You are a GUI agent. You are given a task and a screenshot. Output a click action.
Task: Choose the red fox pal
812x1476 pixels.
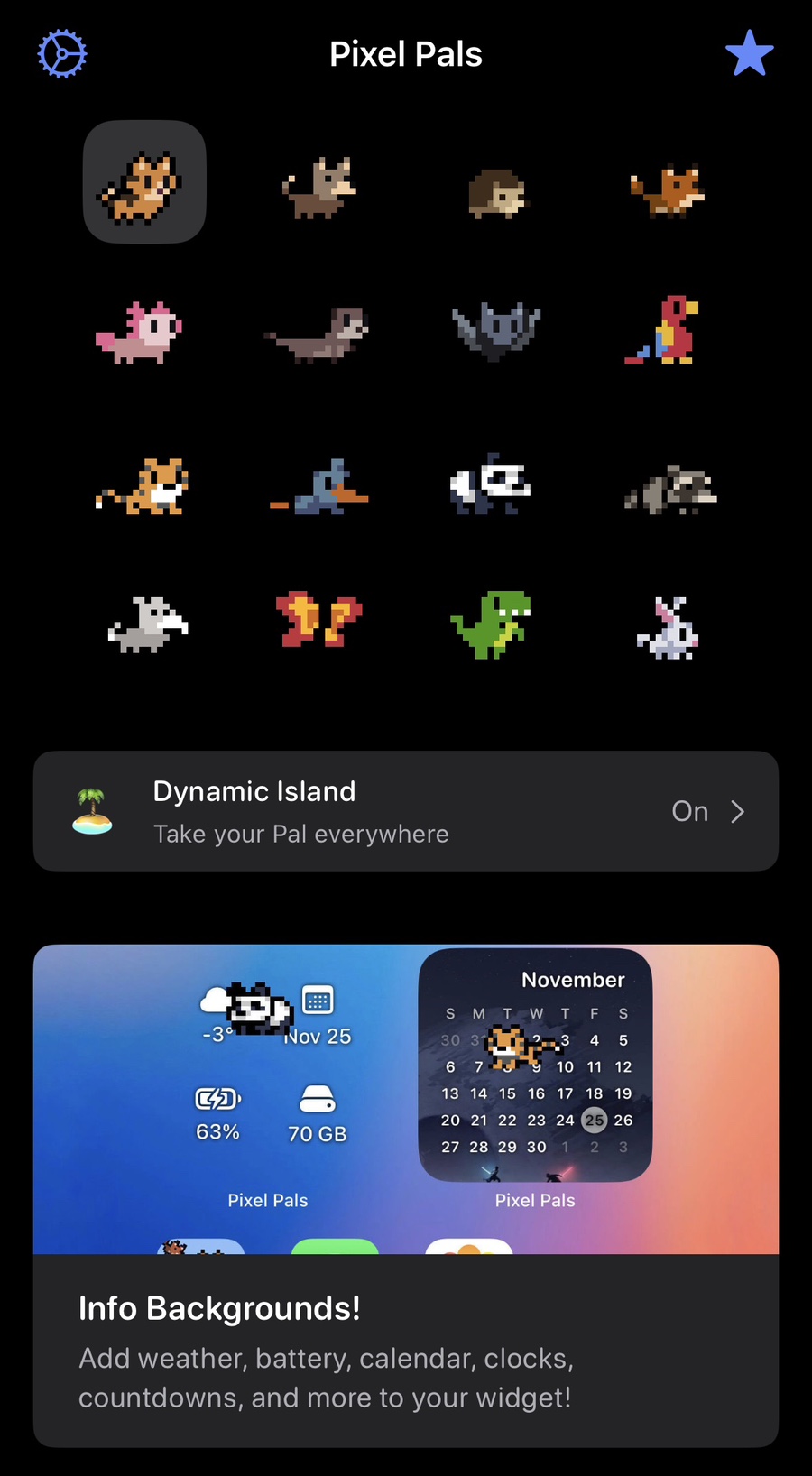[x=668, y=191]
